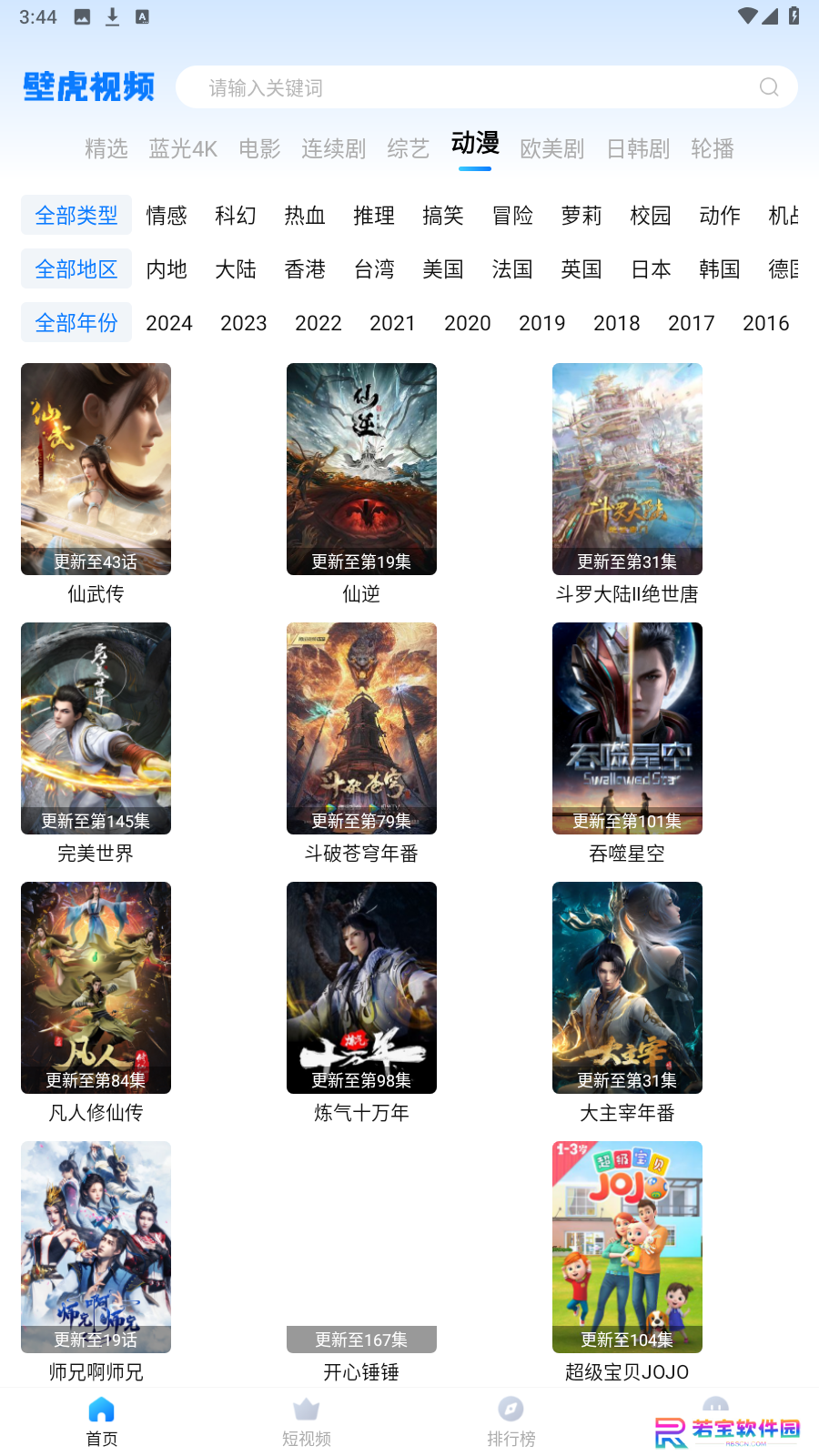This screenshot has height=1456, width=819.
Task: Tap the keyword search field
Action: [x=487, y=87]
